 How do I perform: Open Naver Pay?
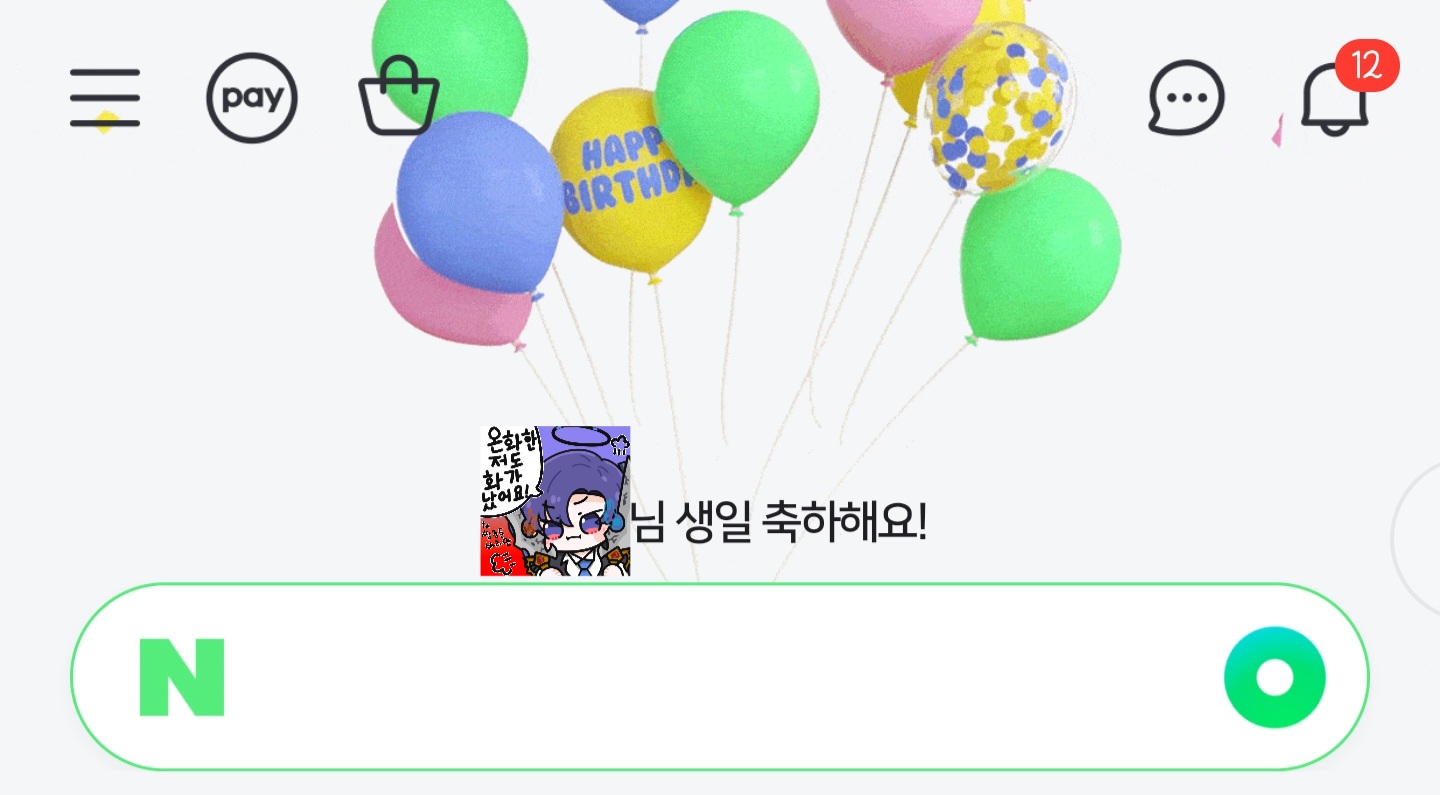tap(252, 98)
